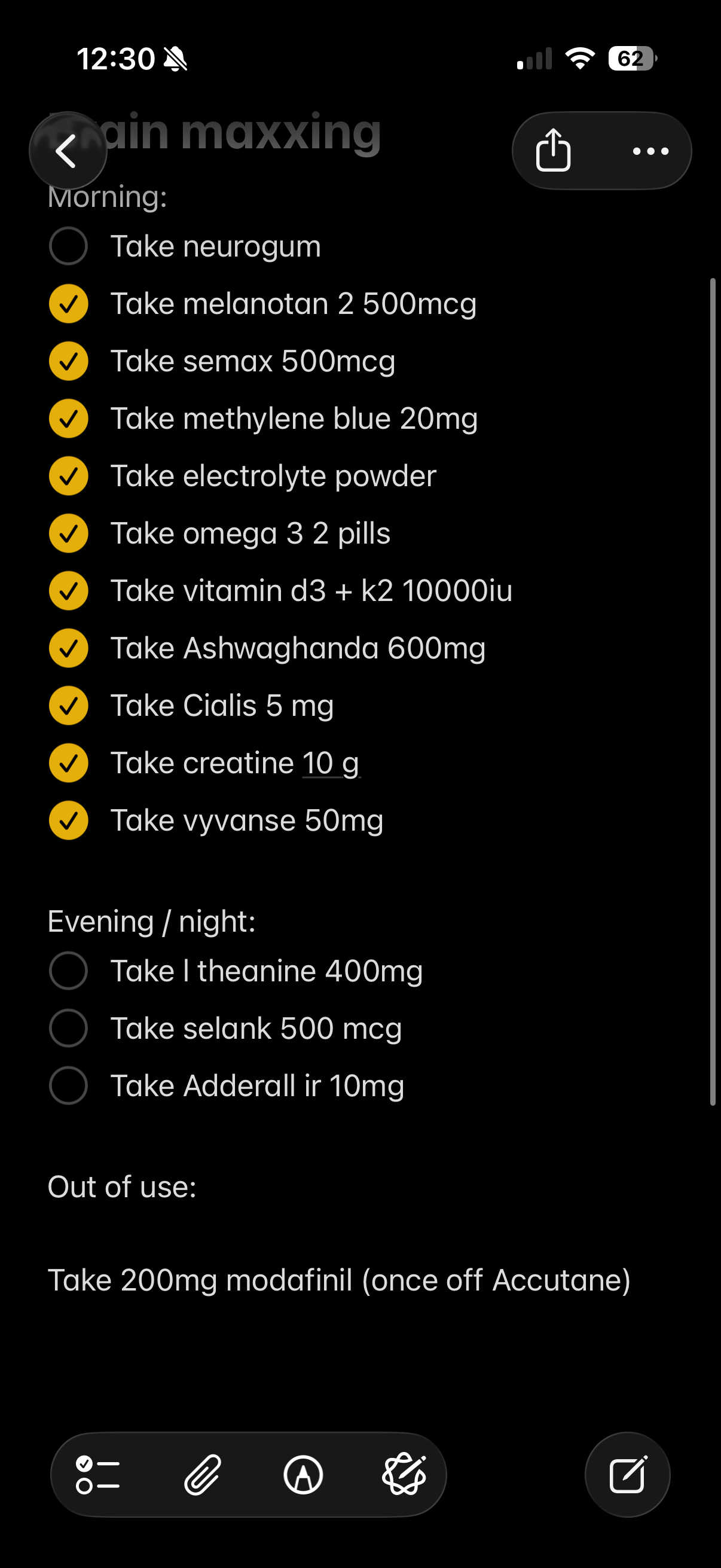
Task: Uncheck Take omega 3 2 pills
Action: [x=68, y=533]
